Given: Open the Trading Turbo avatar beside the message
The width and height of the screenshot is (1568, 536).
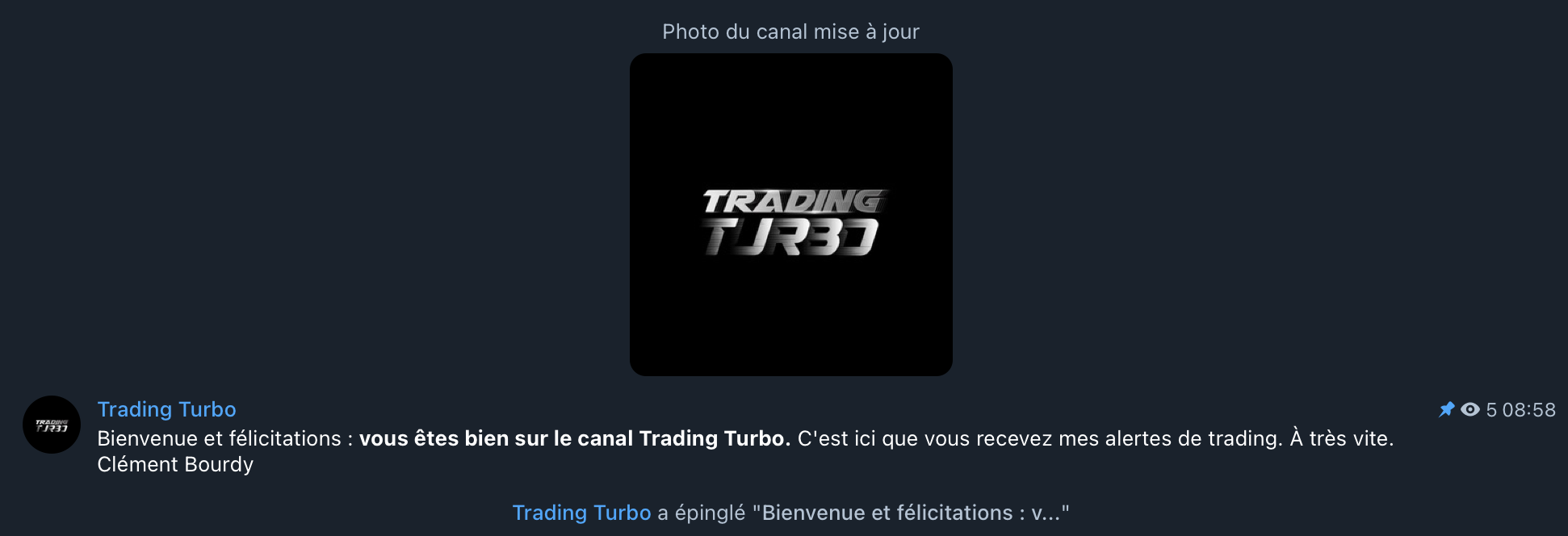Looking at the screenshot, I should coord(52,425).
